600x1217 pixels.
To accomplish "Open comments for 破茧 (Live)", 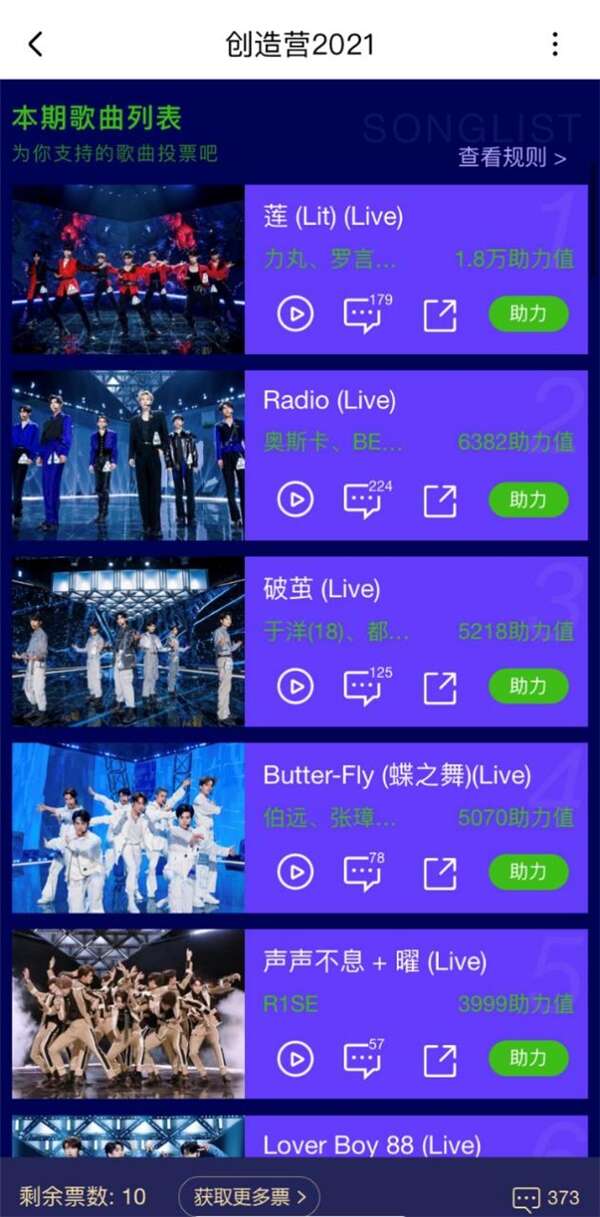I will coord(362,686).
